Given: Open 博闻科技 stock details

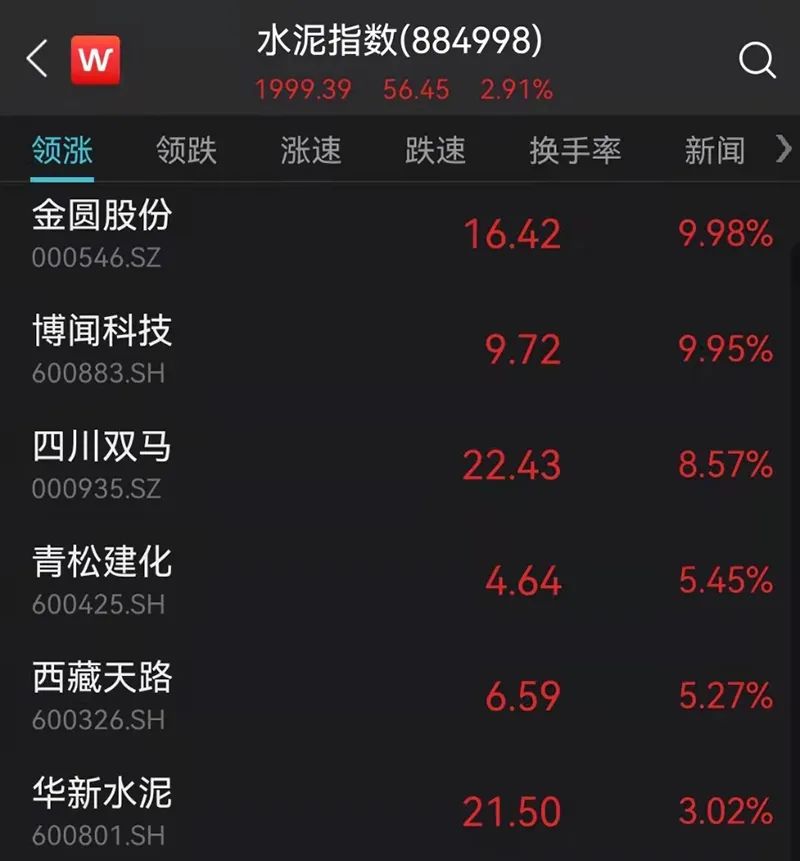Looking at the screenshot, I should 400,350.
